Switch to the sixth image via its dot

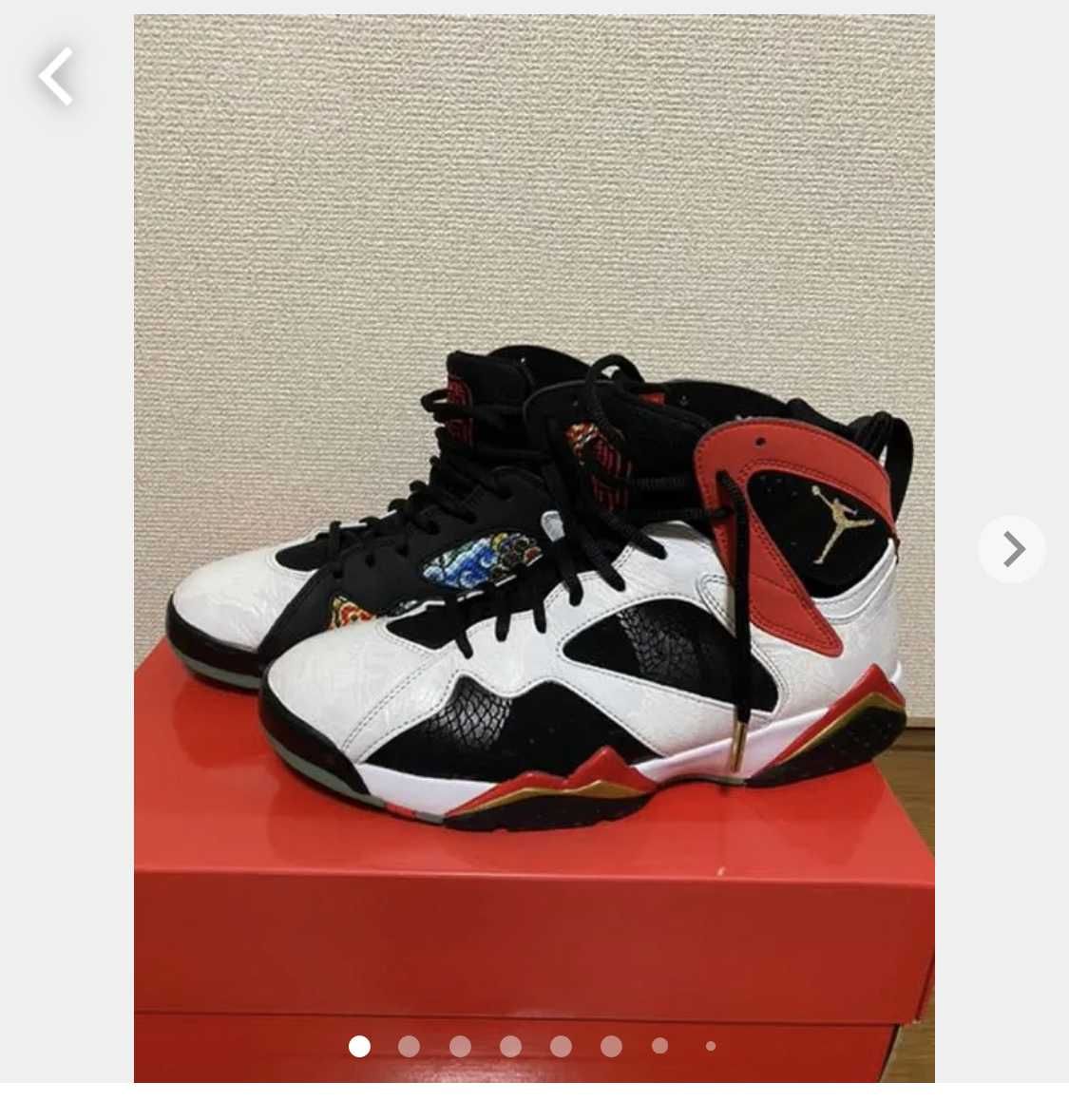[x=611, y=1046]
